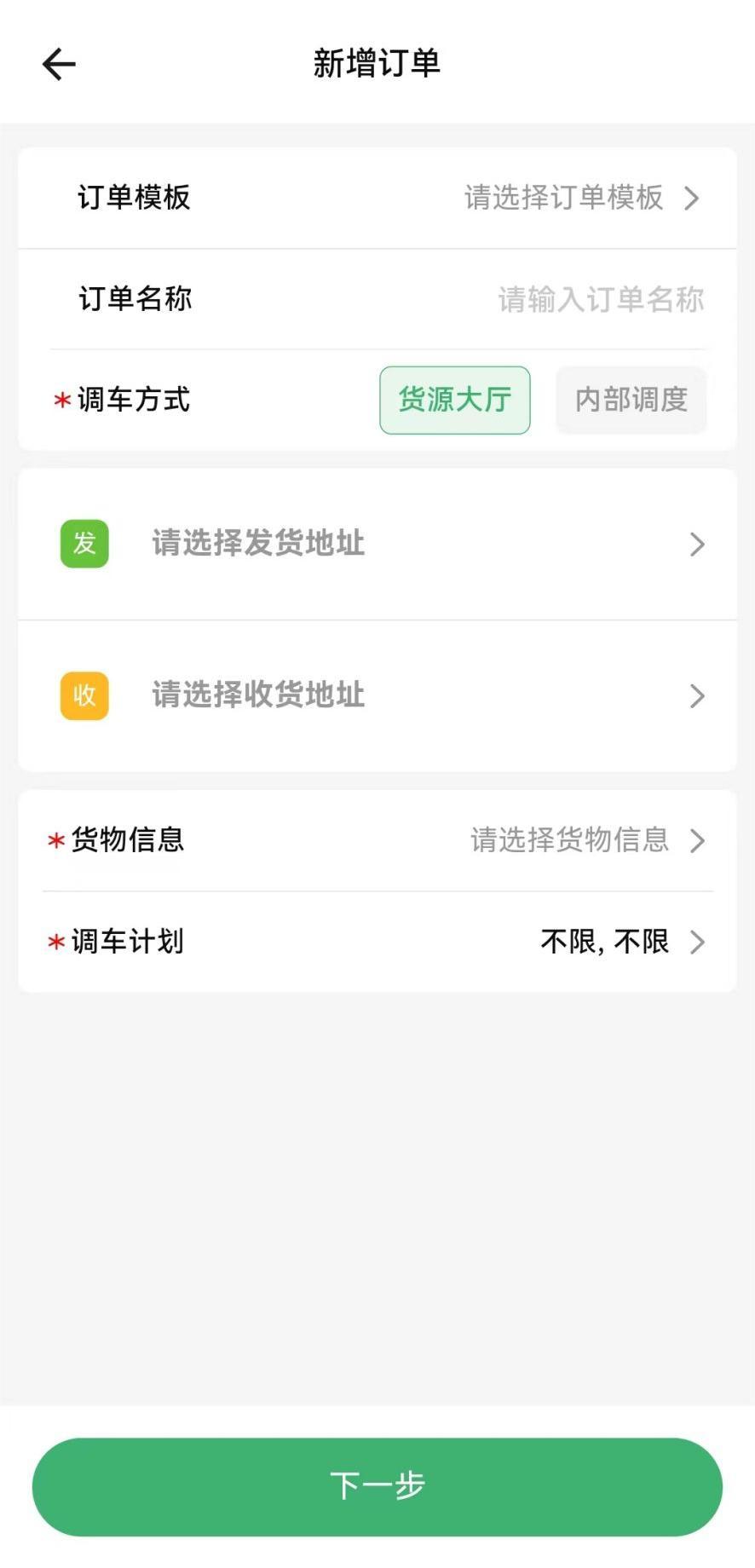Tap the back arrow to leave 新增订单
Image resolution: width=755 pixels, height=1568 pixels.
pos(56,63)
